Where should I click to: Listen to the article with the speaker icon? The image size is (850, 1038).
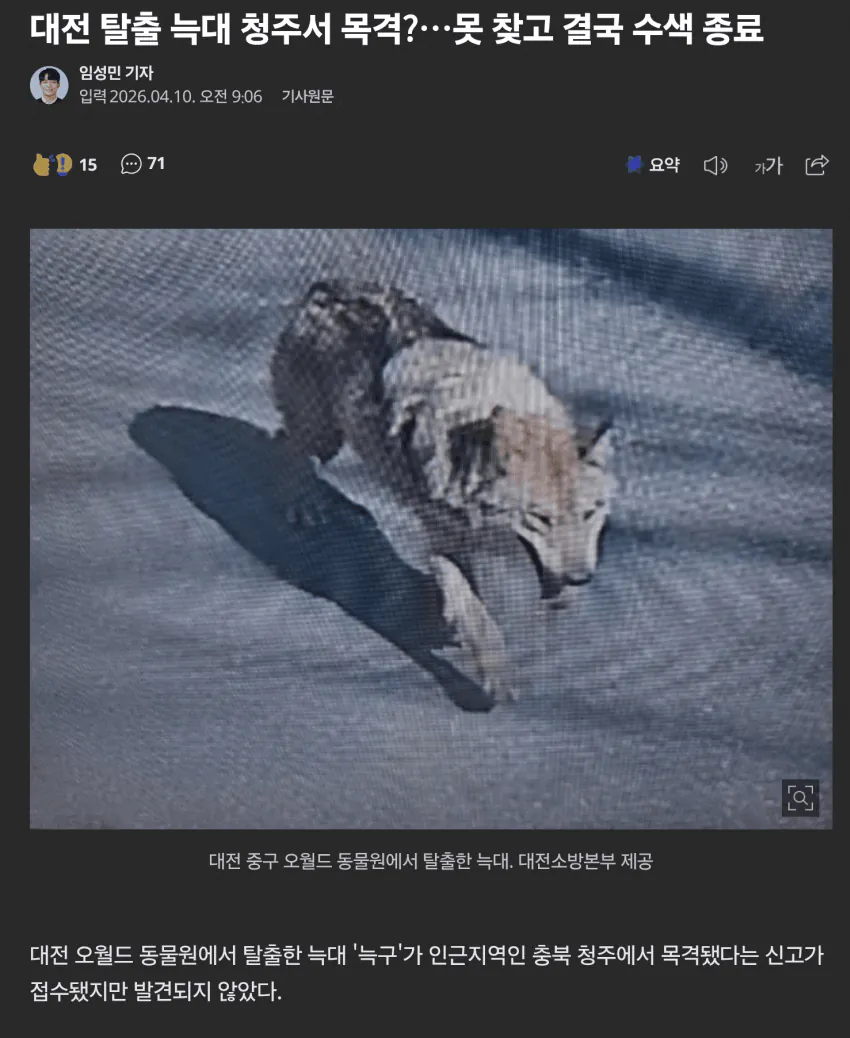click(x=715, y=165)
